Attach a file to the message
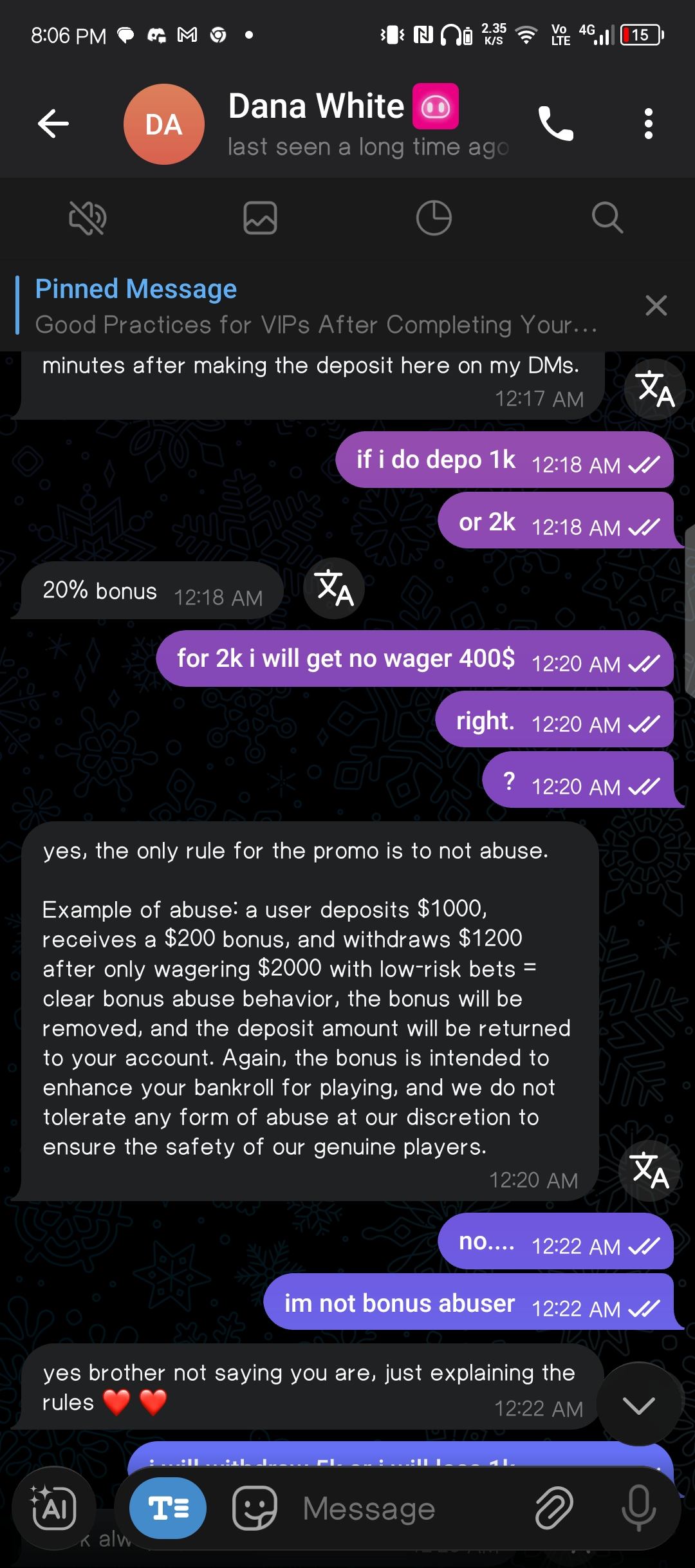The height and width of the screenshot is (1568, 695). [x=554, y=1508]
